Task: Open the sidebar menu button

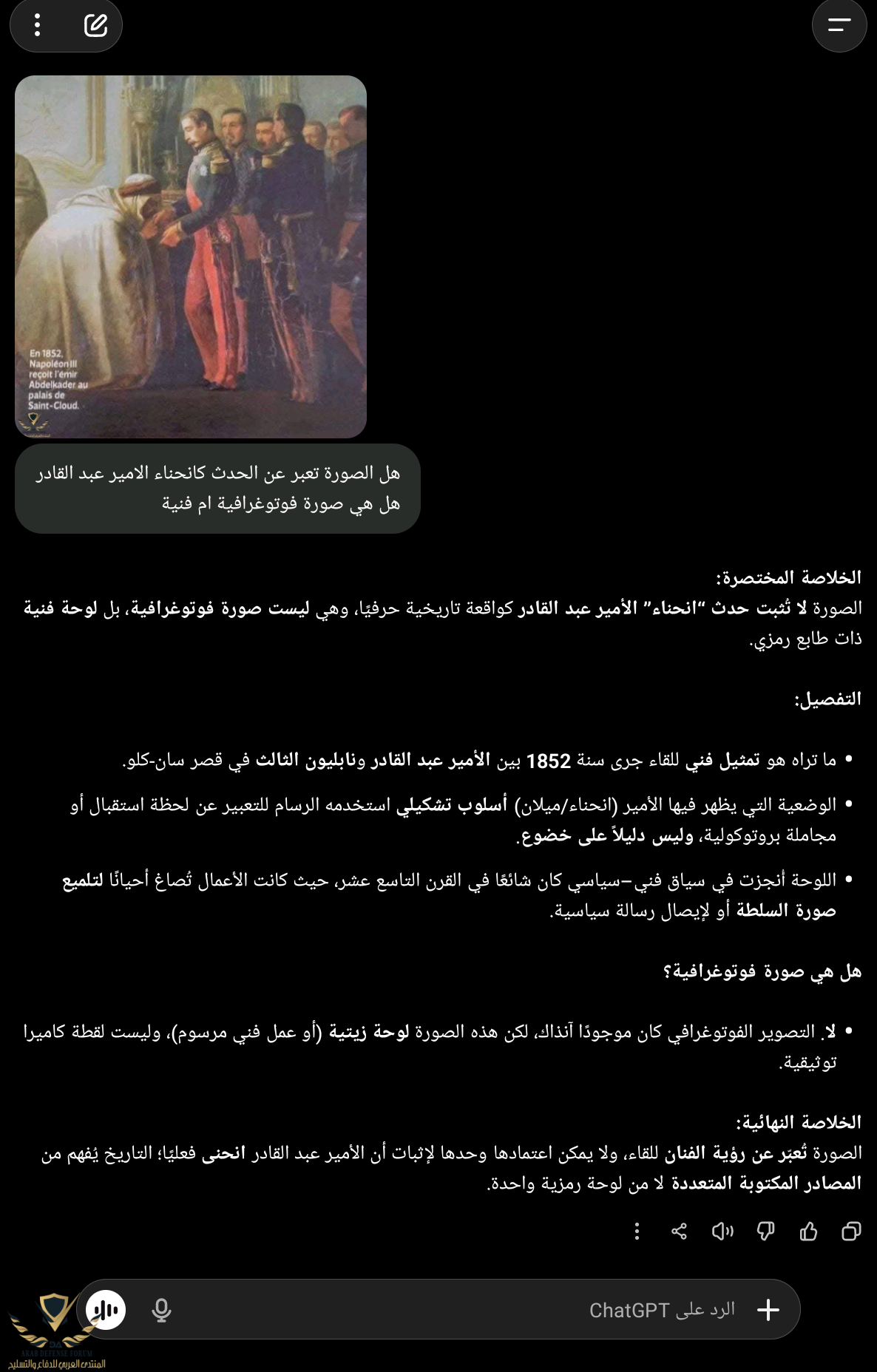Action: (839, 25)
